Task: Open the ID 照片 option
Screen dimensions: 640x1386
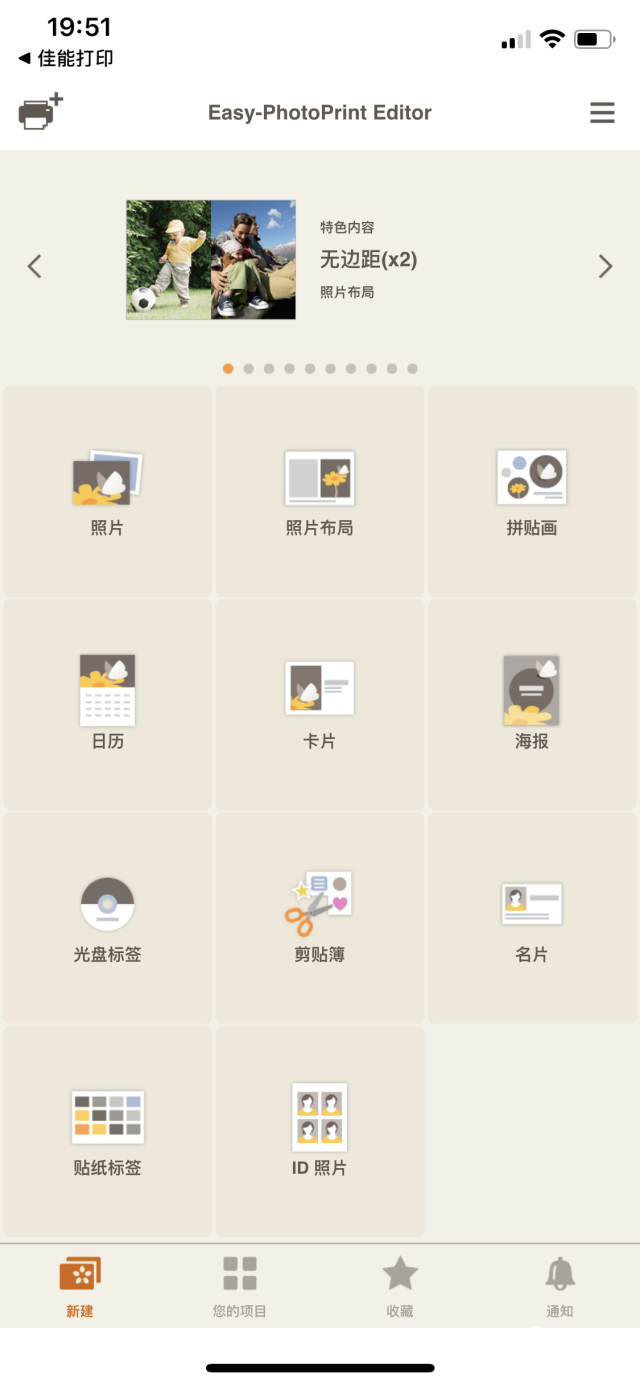Action: pyautogui.click(x=320, y=1130)
